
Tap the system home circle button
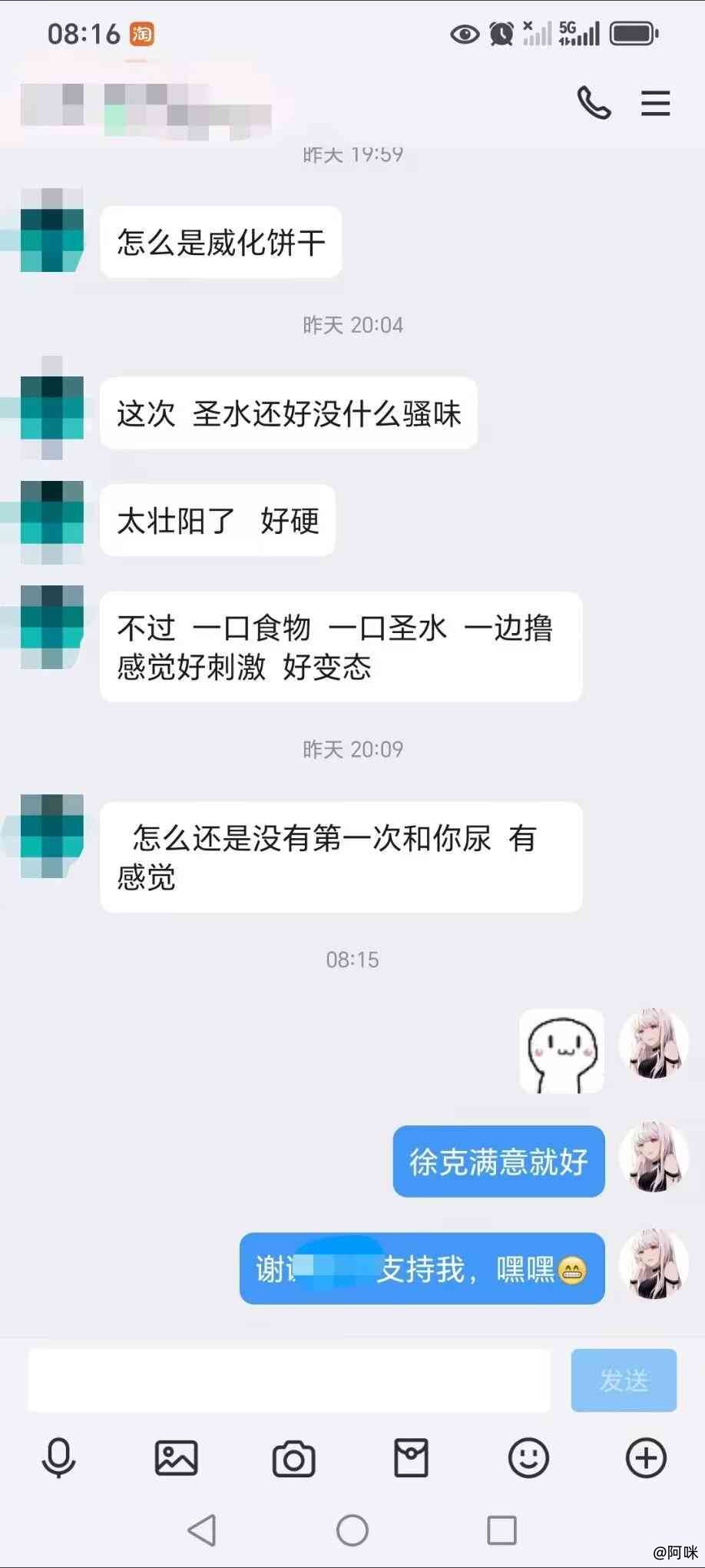[352, 1530]
